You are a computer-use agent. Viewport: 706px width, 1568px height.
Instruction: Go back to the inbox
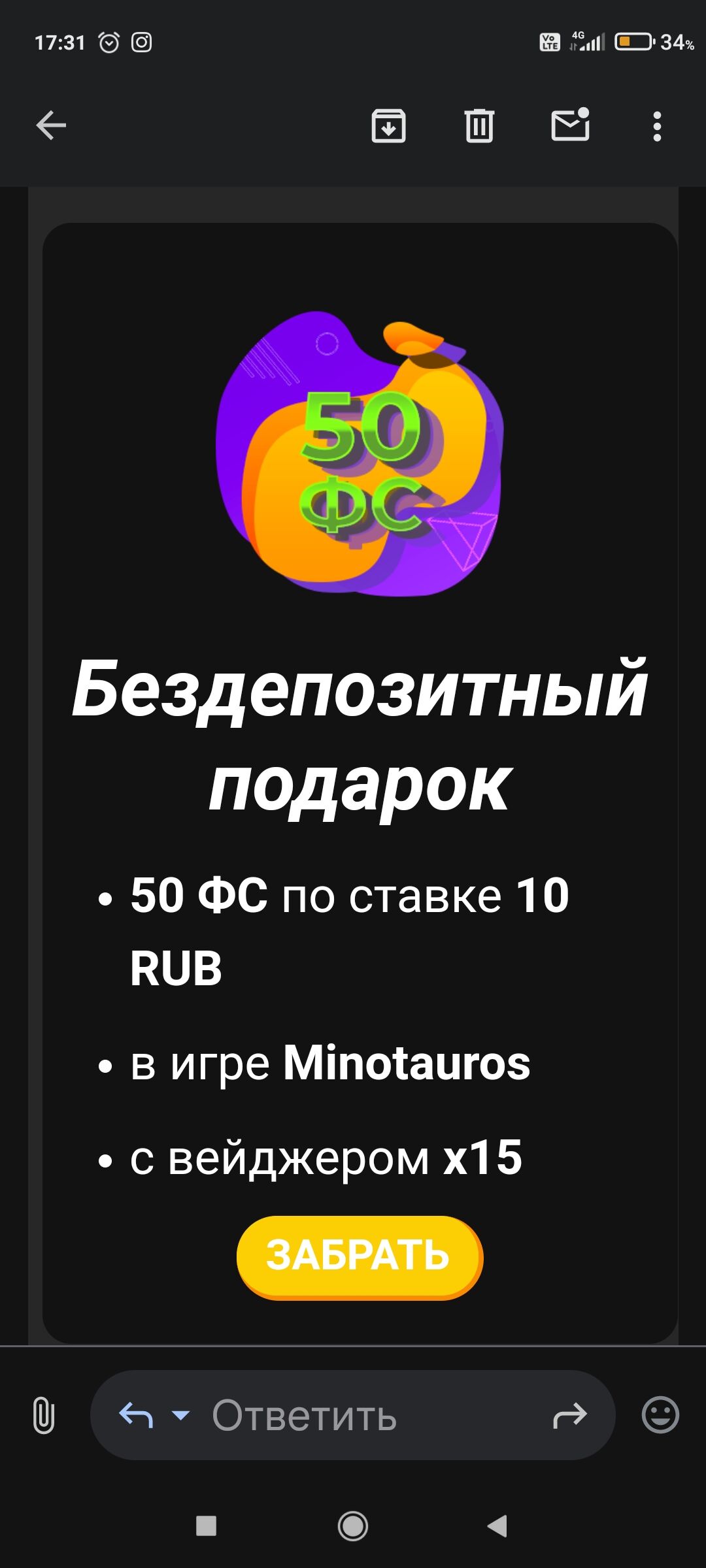pyautogui.click(x=51, y=125)
